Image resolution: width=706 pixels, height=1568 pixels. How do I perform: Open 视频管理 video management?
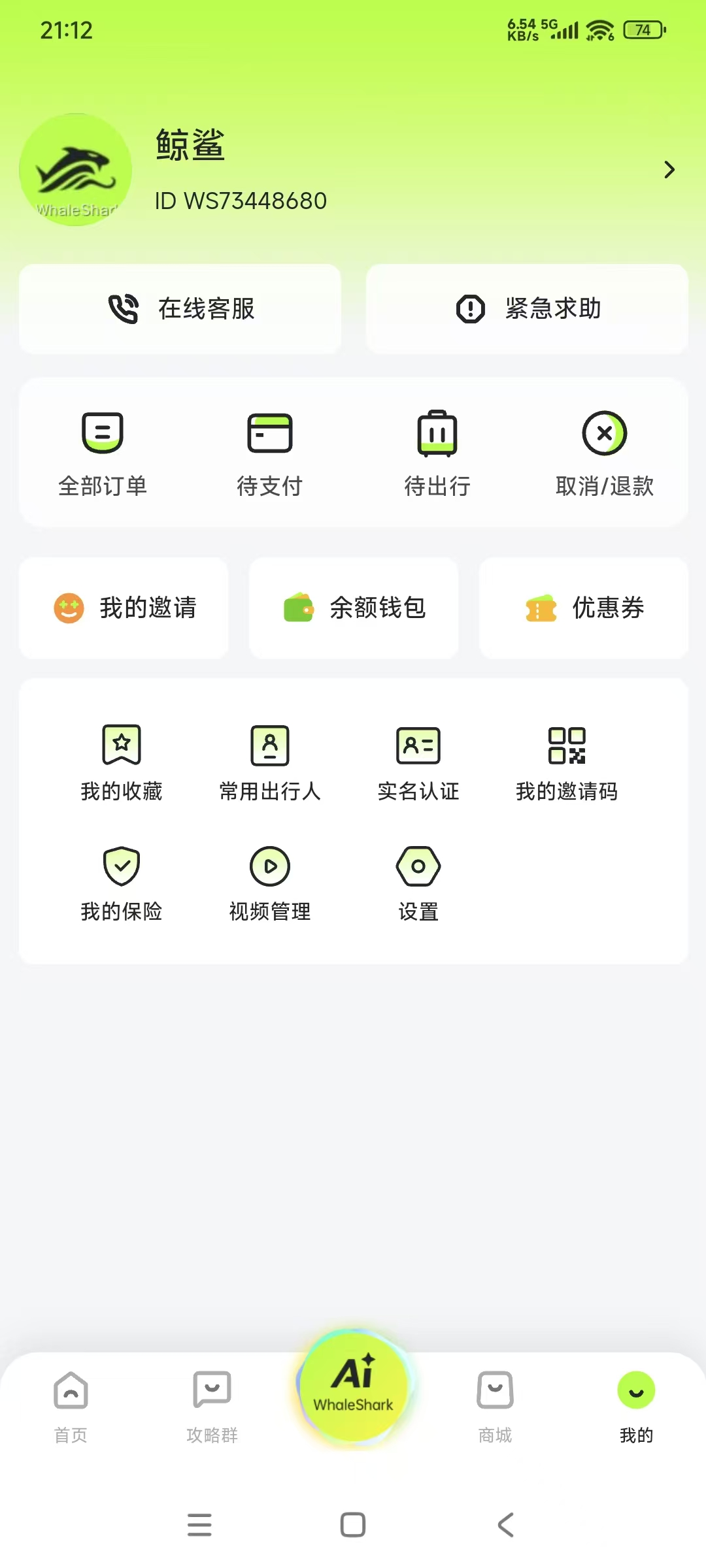point(270,883)
